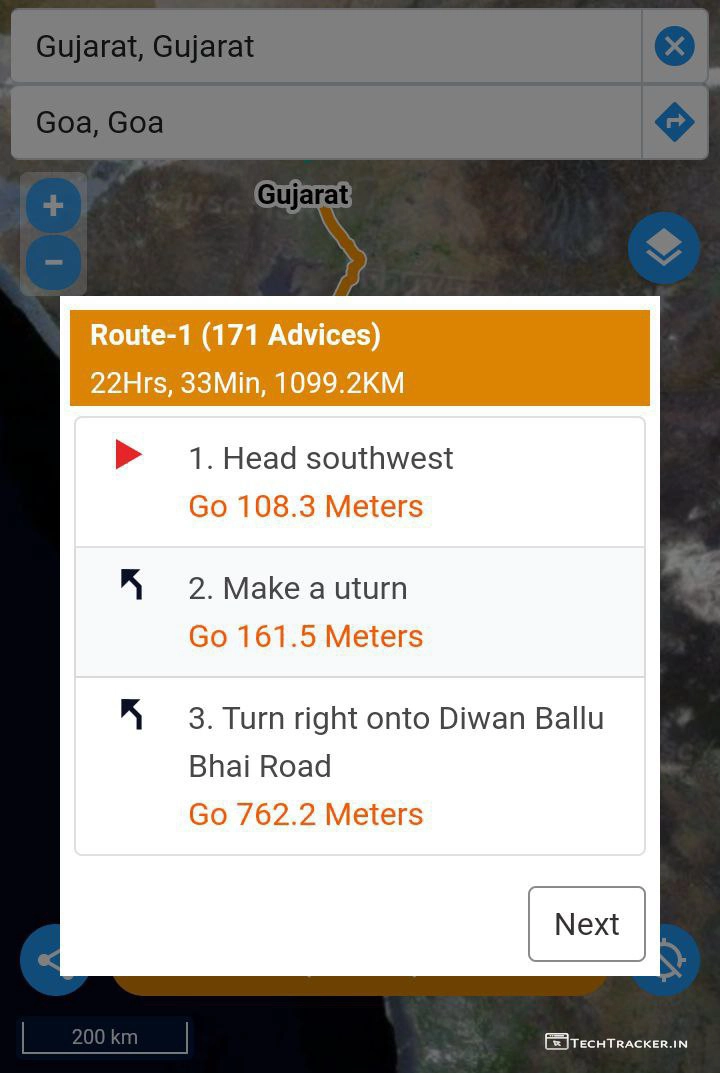
Task: Go to the Next set of directions
Action: 586,923
